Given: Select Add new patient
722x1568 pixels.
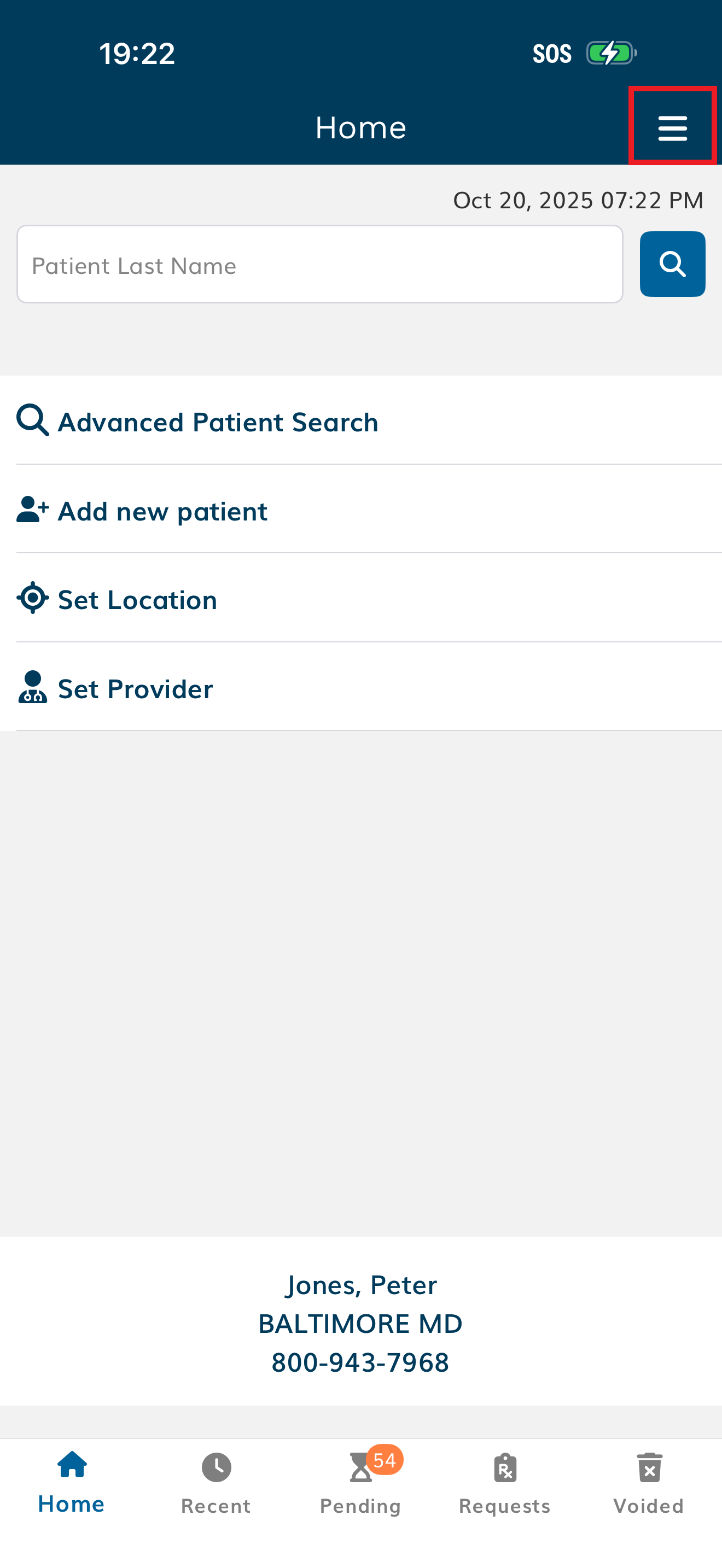Looking at the screenshot, I should [161, 511].
